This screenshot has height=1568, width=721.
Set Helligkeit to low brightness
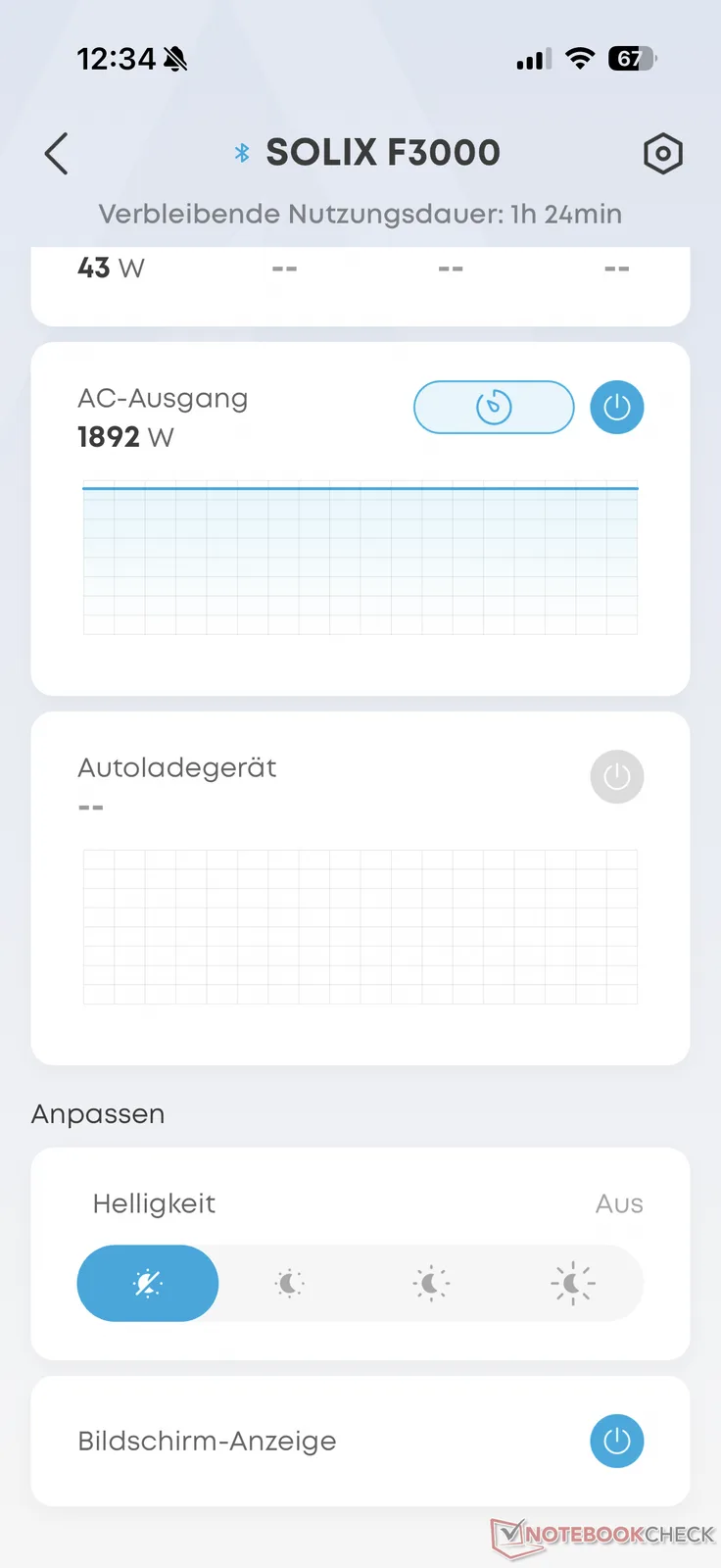tap(290, 1283)
